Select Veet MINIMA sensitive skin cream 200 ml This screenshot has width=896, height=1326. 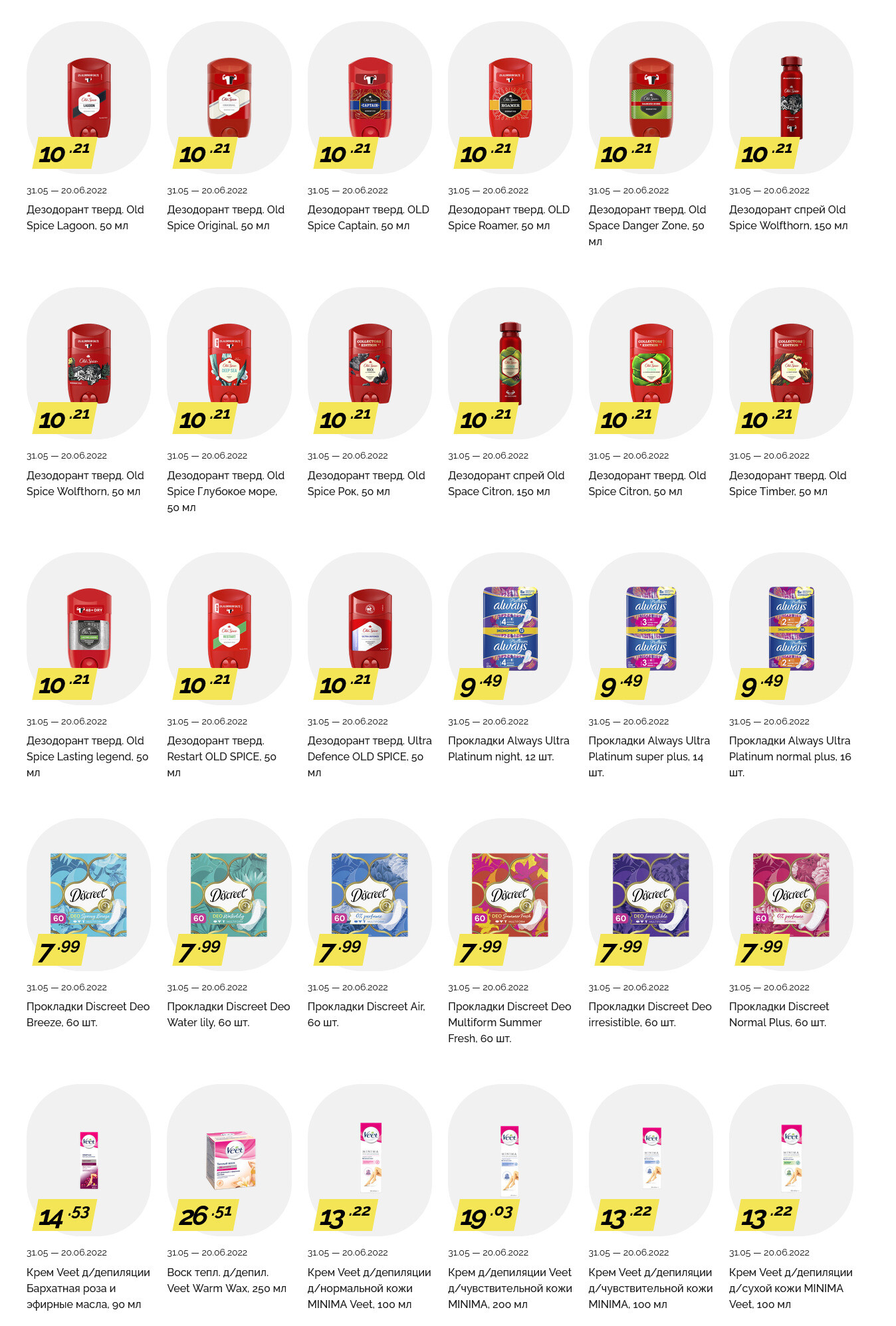click(x=510, y=1160)
